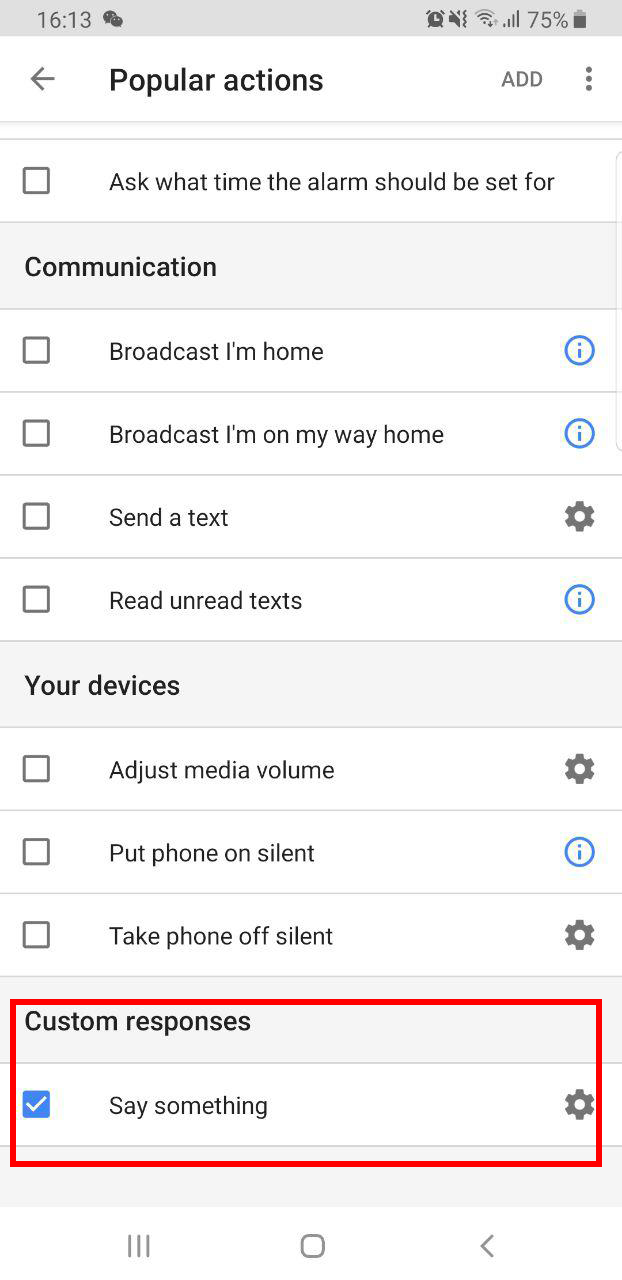Enable Put phone on silent action

point(36,852)
